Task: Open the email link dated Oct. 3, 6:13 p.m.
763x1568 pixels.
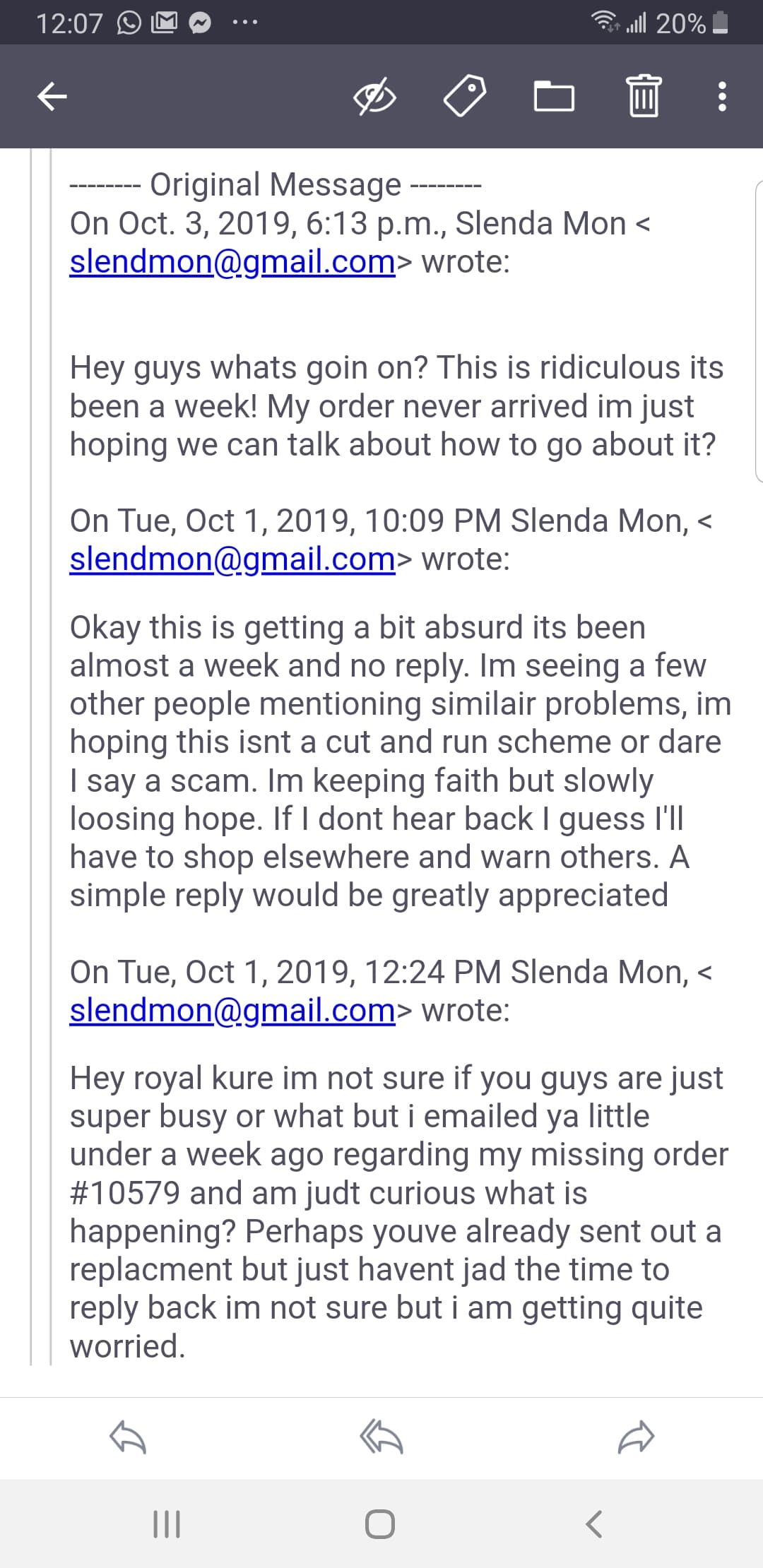Action: pos(232,262)
